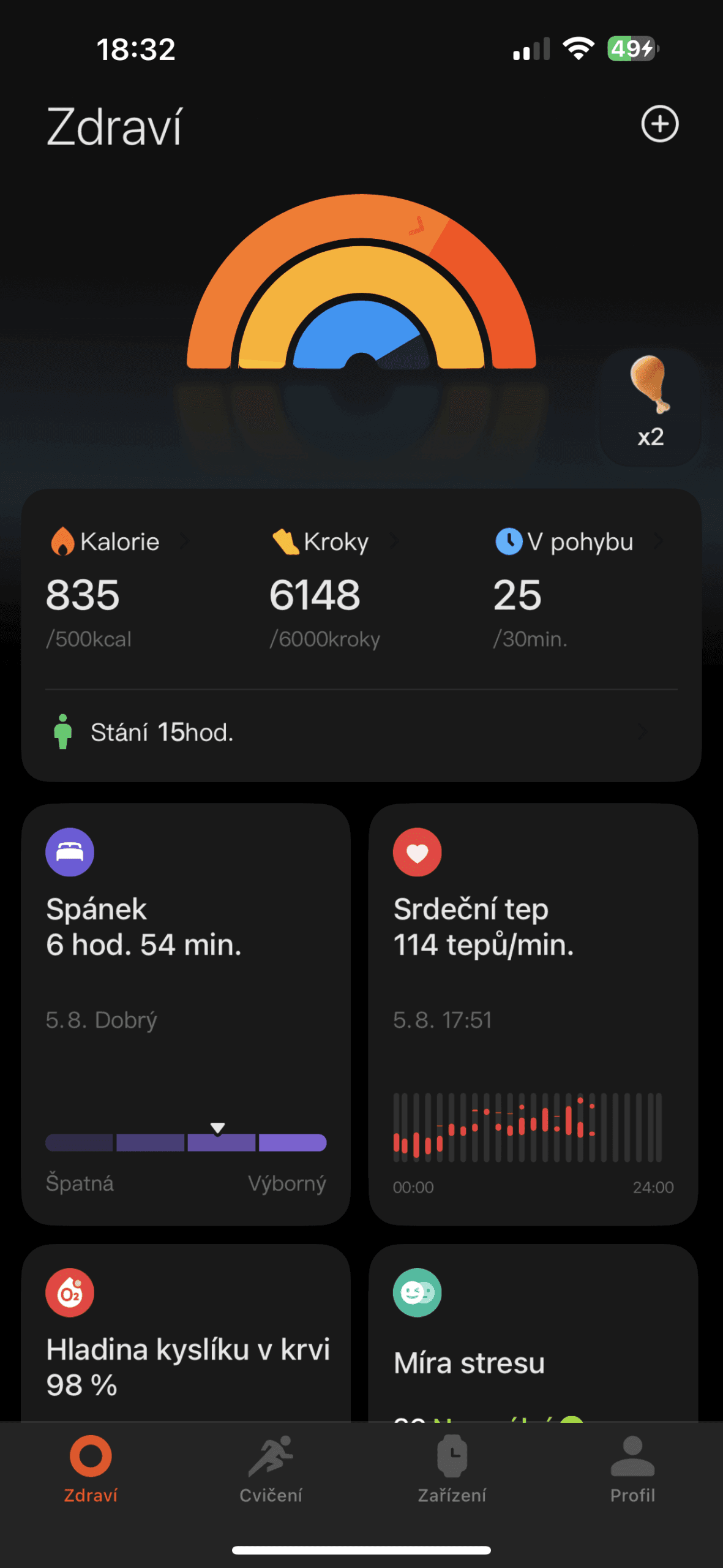Viewport: 723px width, 1568px height.
Task: Open the activity rings chart
Action: pyautogui.click(x=361, y=288)
